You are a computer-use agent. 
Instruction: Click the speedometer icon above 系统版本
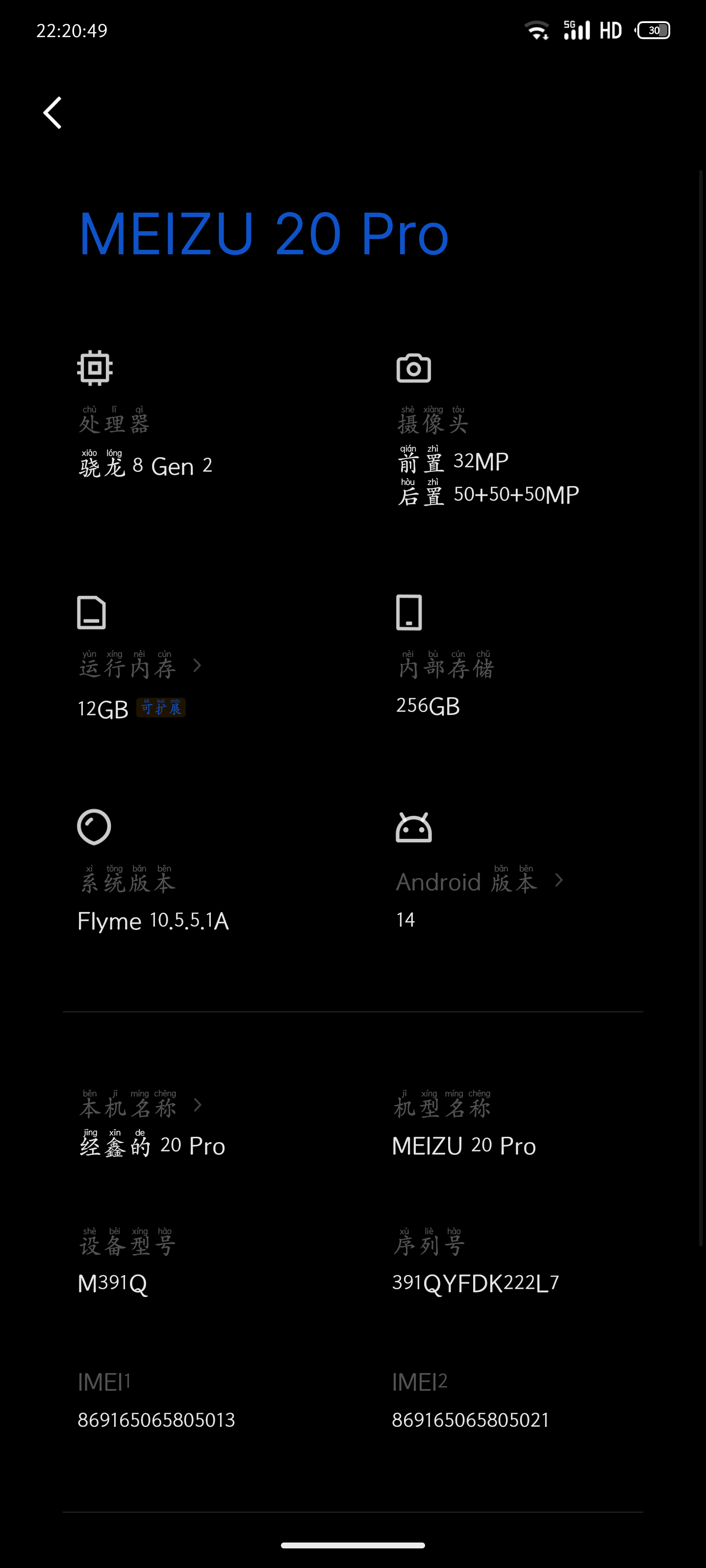95,827
